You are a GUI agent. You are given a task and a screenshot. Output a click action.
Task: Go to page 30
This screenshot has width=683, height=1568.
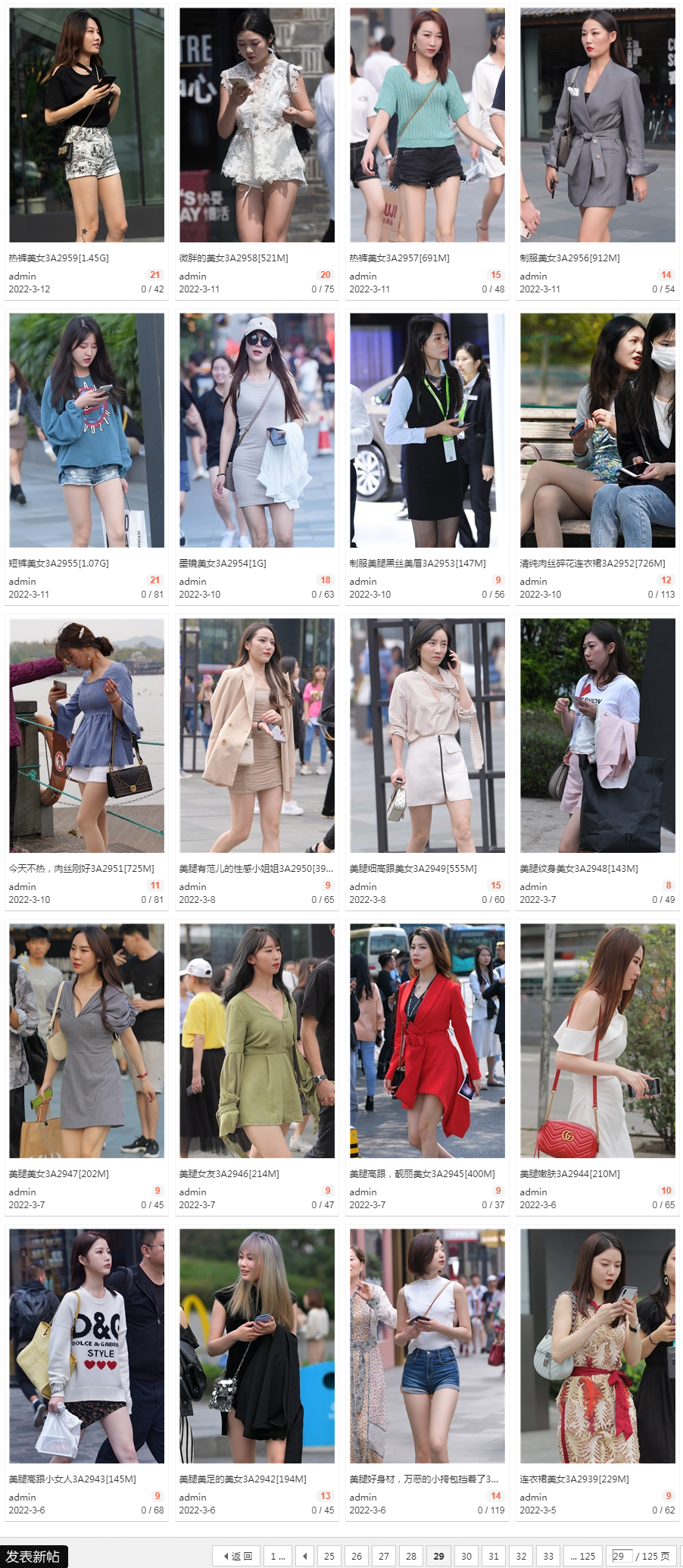466,1557
